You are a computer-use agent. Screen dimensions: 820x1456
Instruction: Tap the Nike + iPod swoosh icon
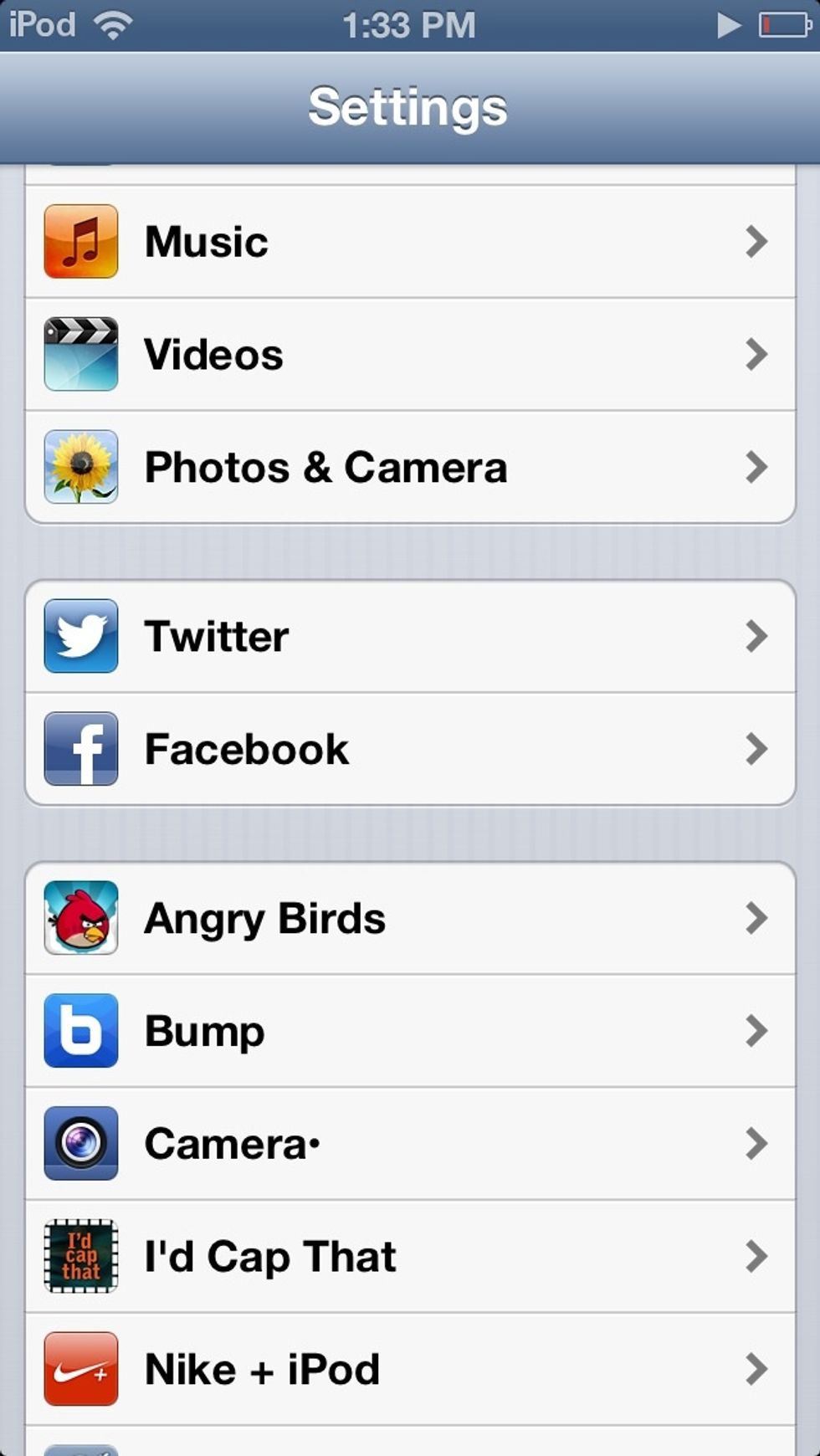click(x=81, y=1369)
